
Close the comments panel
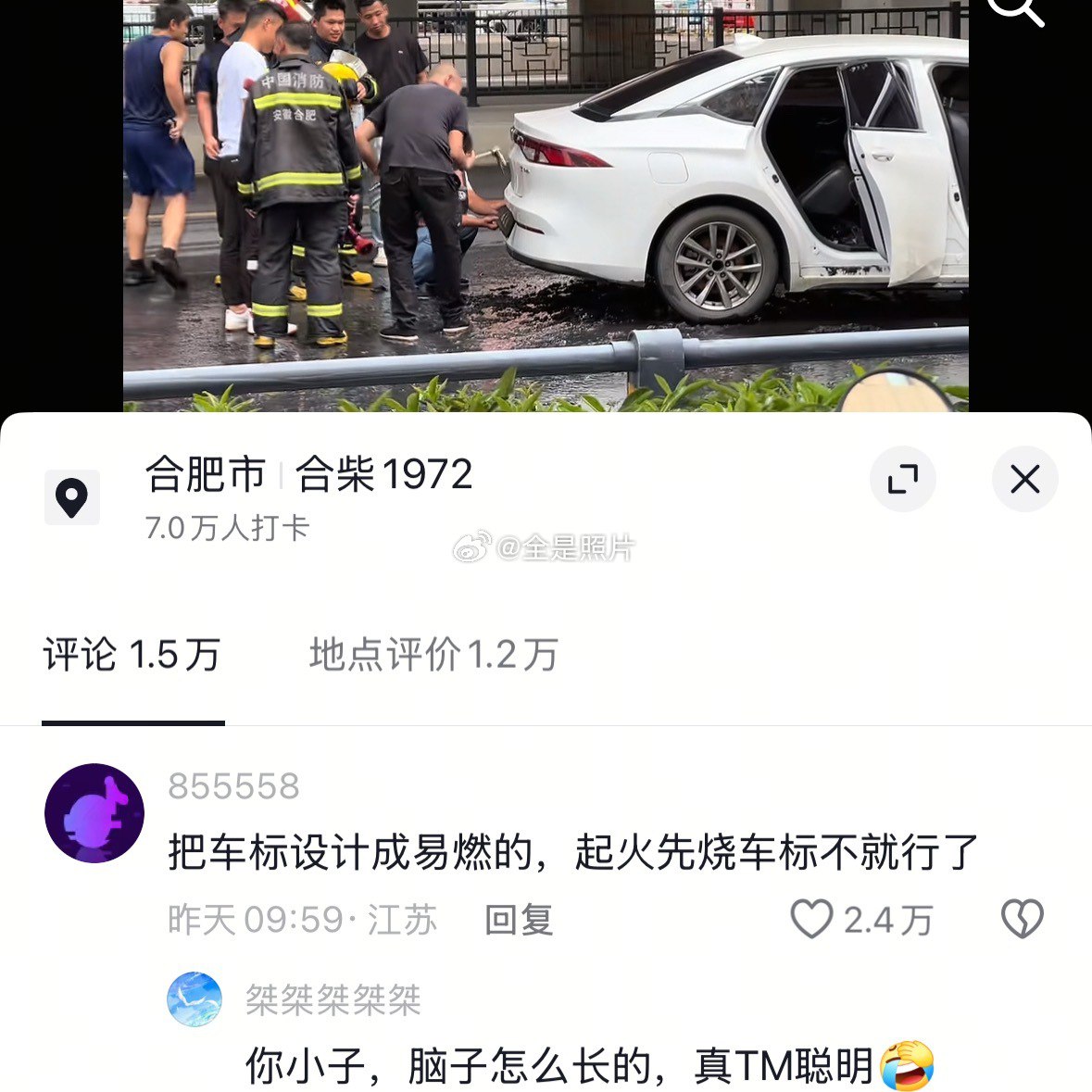1024,479
